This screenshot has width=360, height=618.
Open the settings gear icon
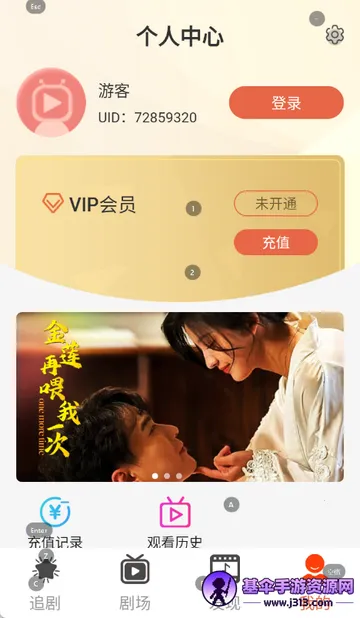335,35
